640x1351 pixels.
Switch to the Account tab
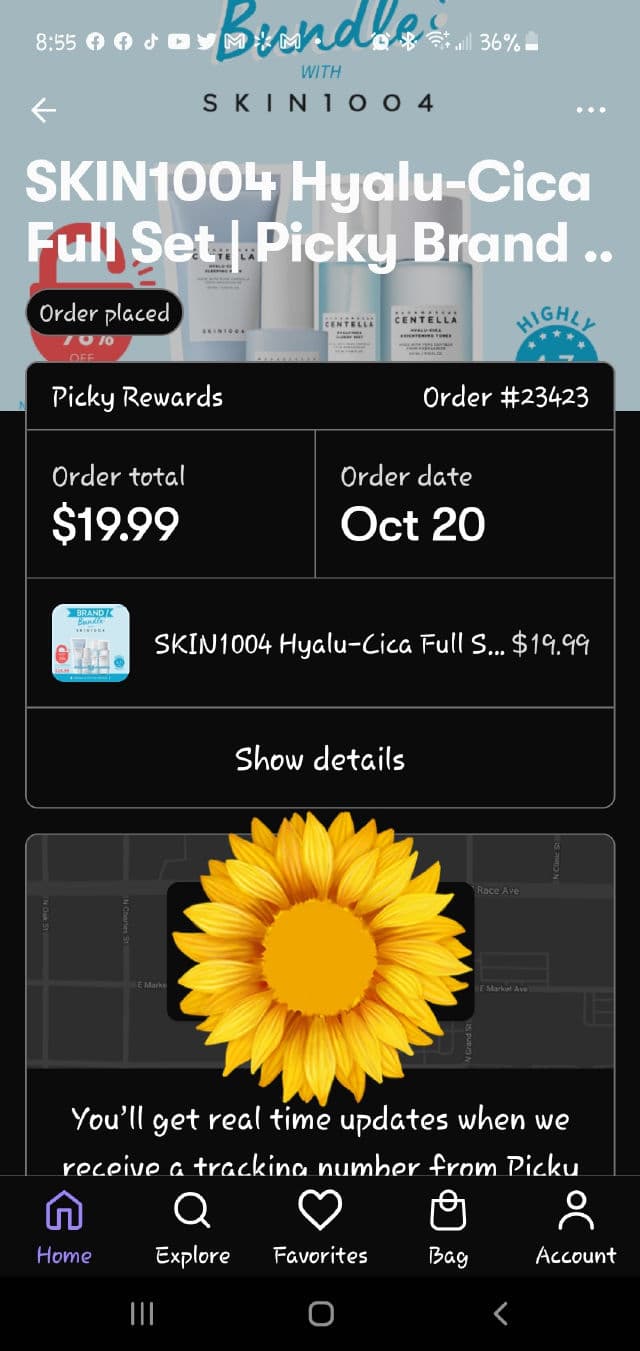coord(576,1229)
